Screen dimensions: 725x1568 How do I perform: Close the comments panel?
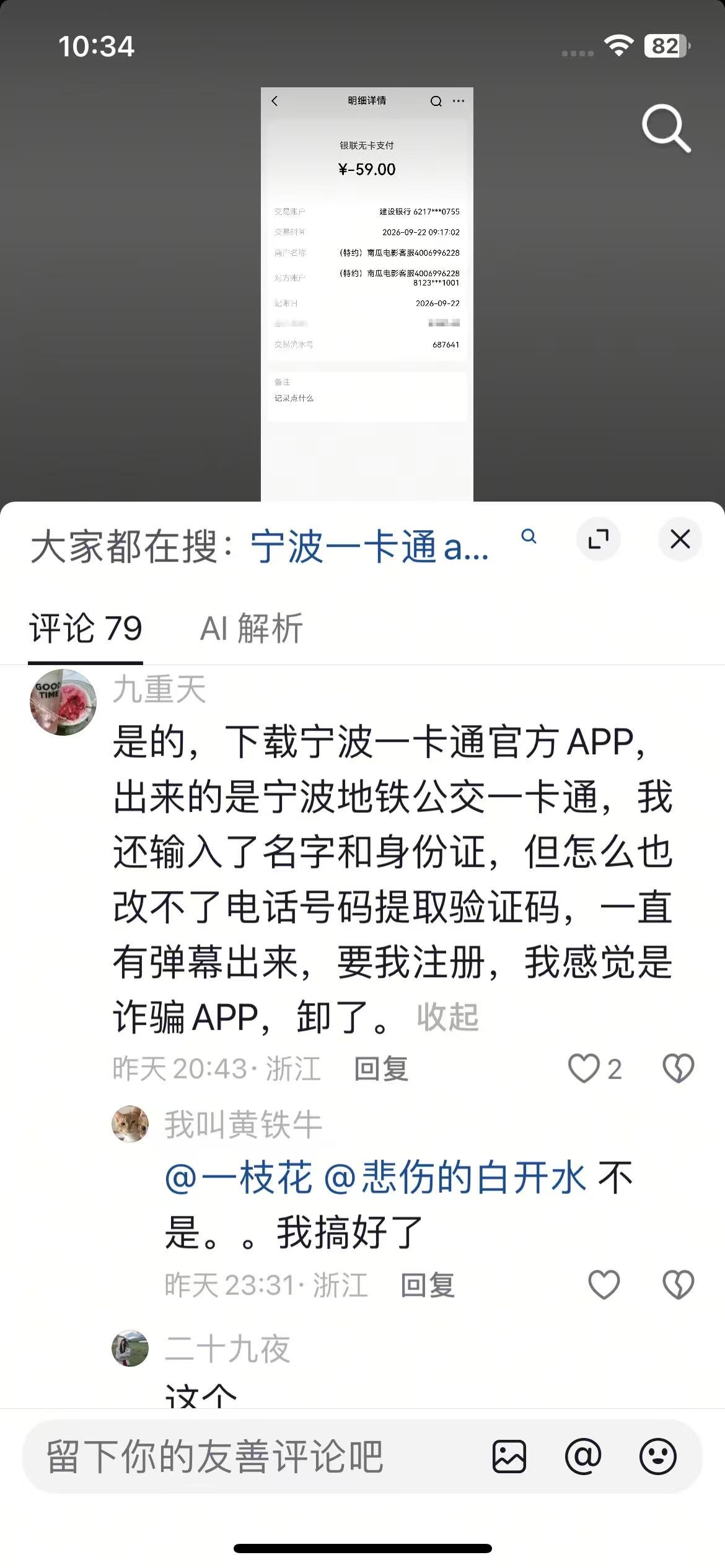coord(680,539)
